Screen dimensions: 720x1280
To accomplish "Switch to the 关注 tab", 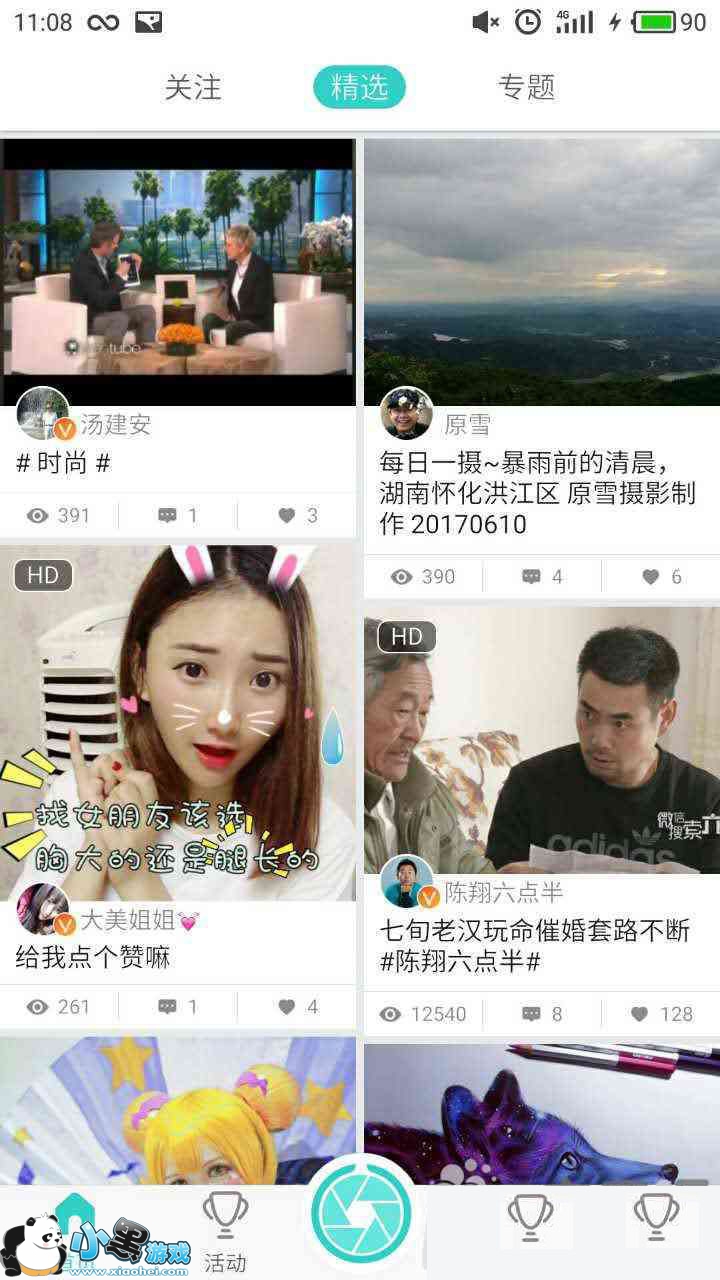I will click(x=193, y=88).
